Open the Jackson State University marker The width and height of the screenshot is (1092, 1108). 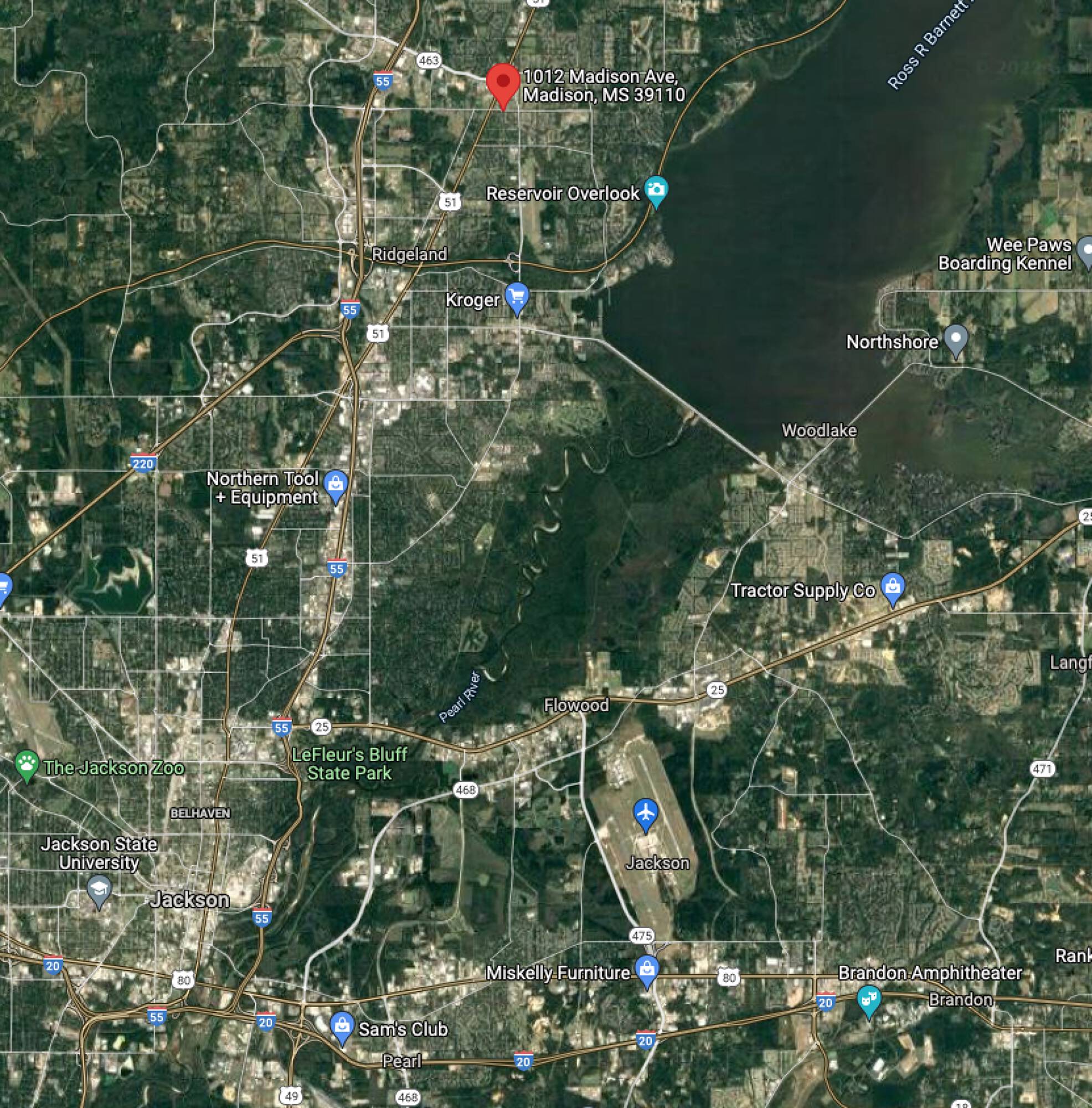99,890
